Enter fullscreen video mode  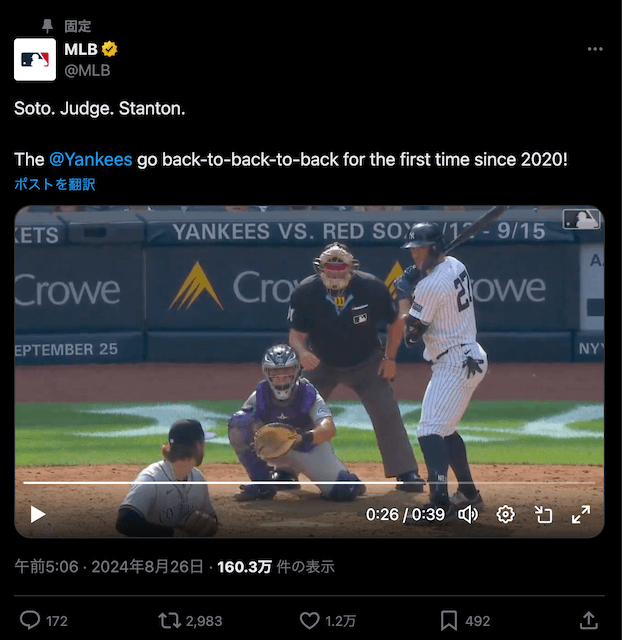tap(580, 514)
